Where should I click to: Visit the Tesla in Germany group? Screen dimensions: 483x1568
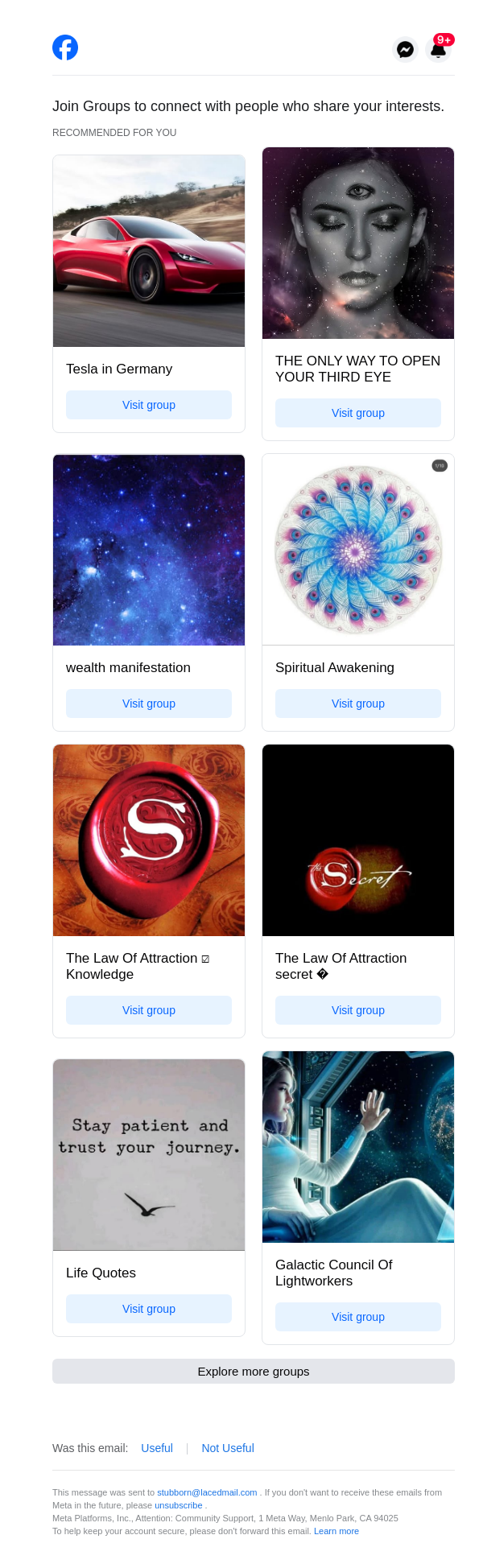(x=149, y=405)
